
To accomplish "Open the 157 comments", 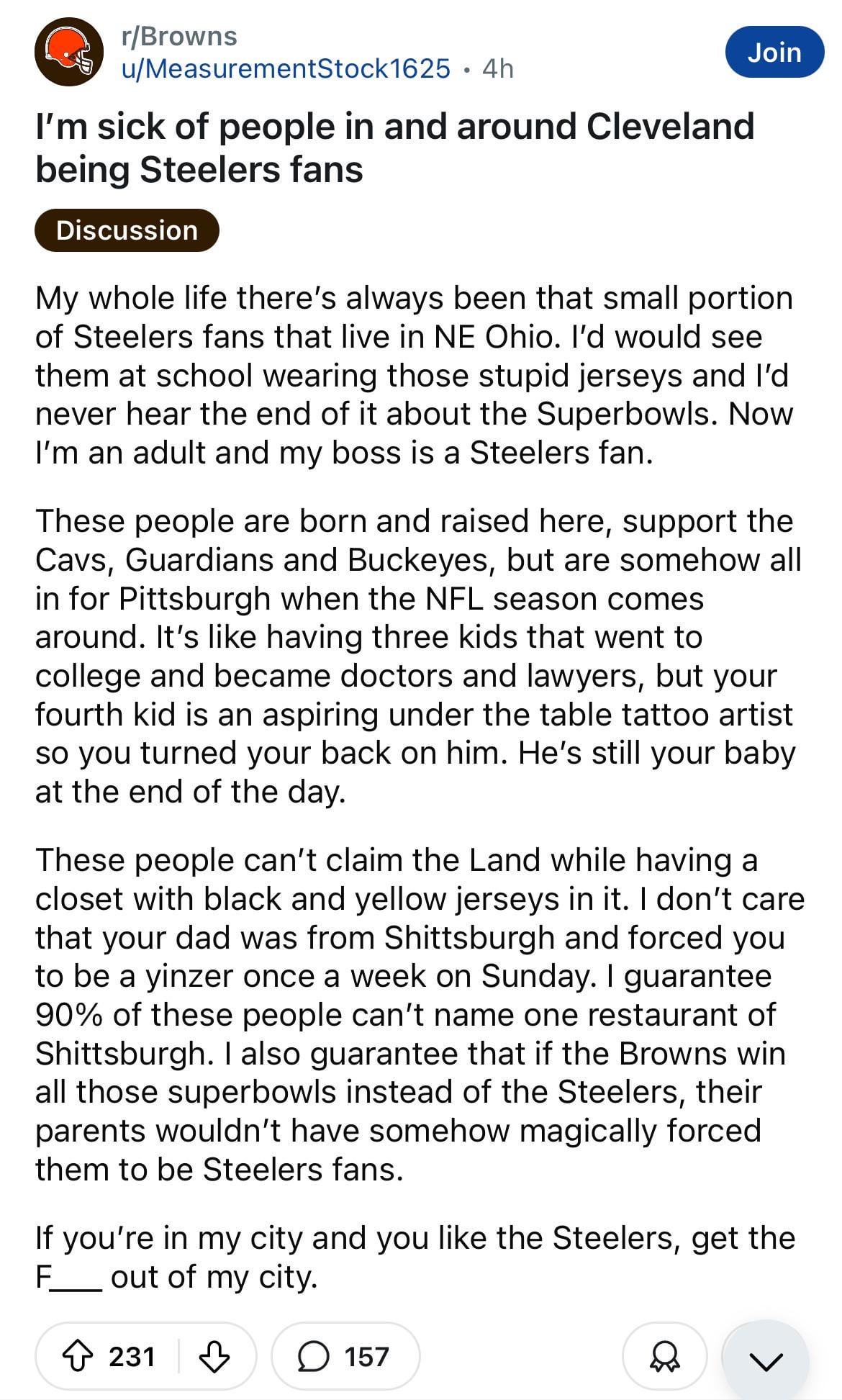I will pyautogui.click(x=345, y=1357).
